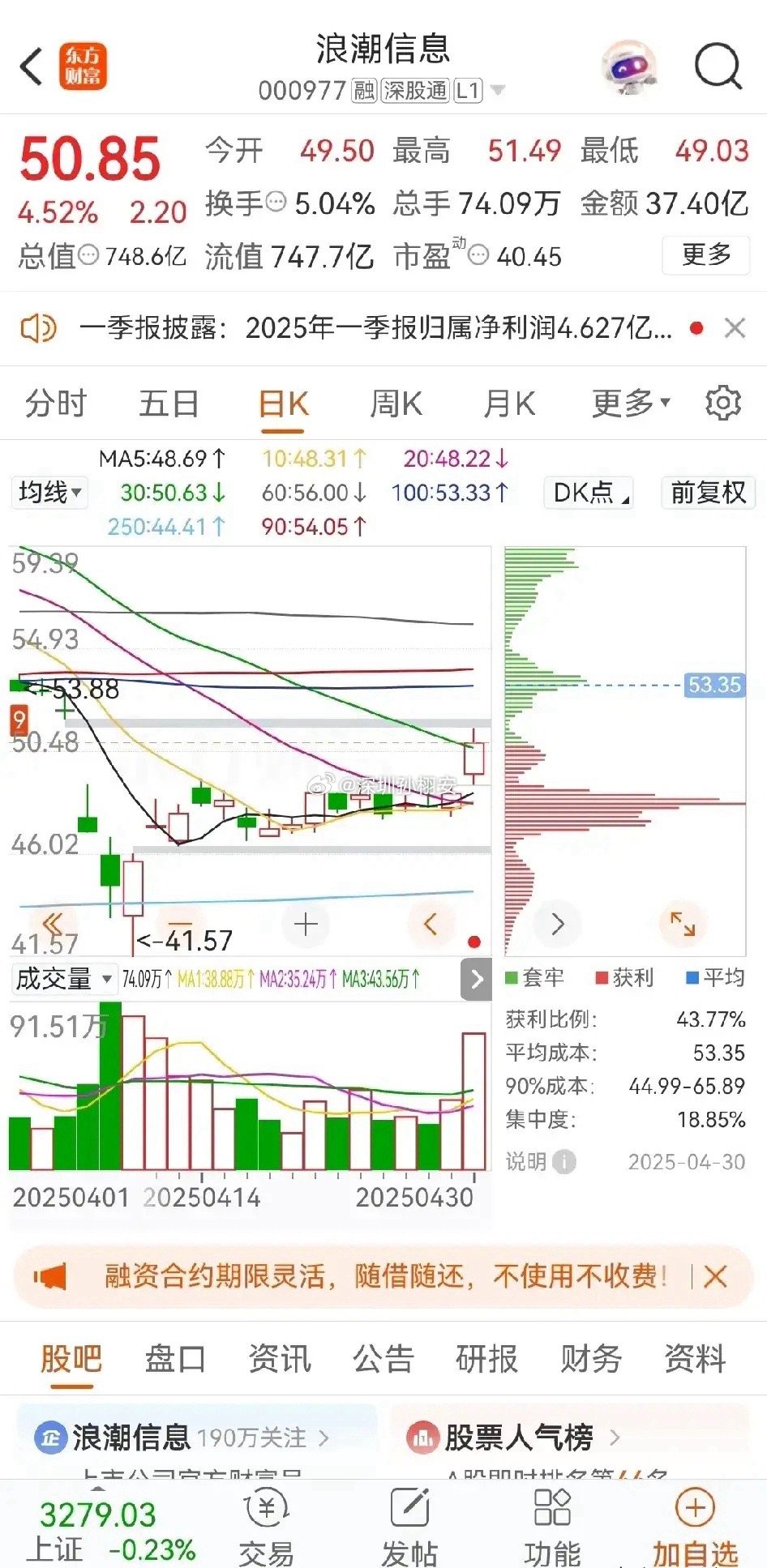The height and width of the screenshot is (1568, 767).
Task: Switch to the 盘口 tab
Action: tap(175, 1358)
